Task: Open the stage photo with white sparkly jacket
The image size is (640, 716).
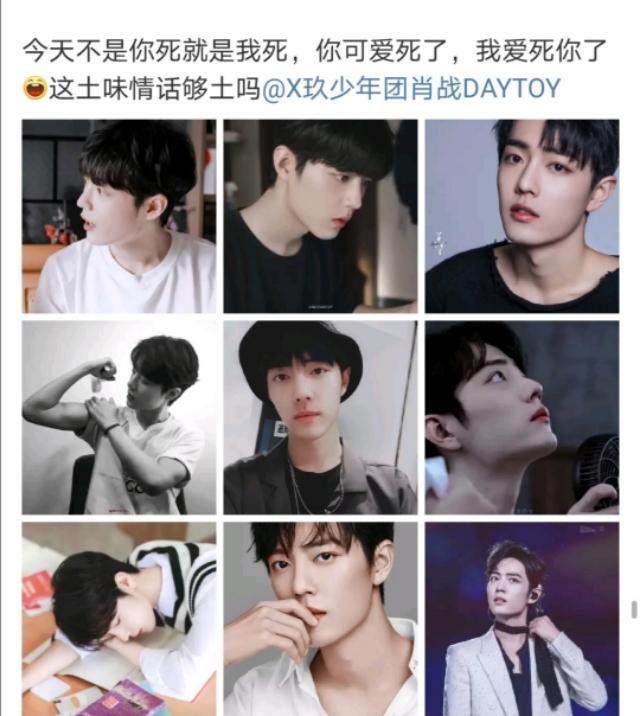Action: 522,618
